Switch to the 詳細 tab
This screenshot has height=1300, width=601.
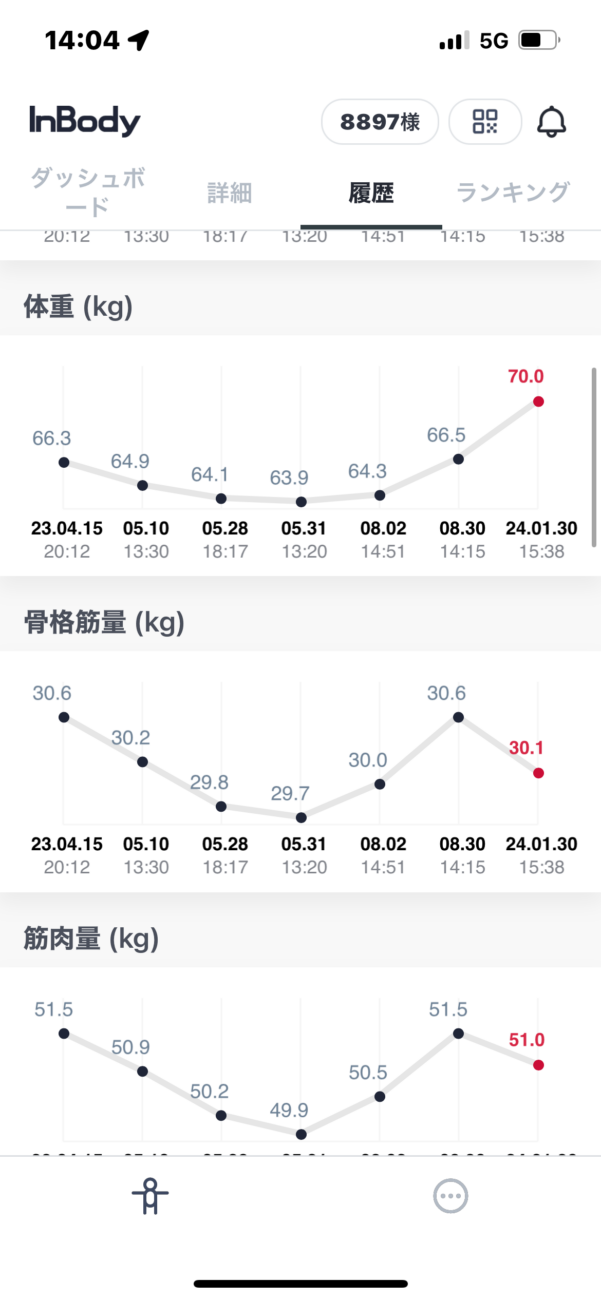(229, 192)
